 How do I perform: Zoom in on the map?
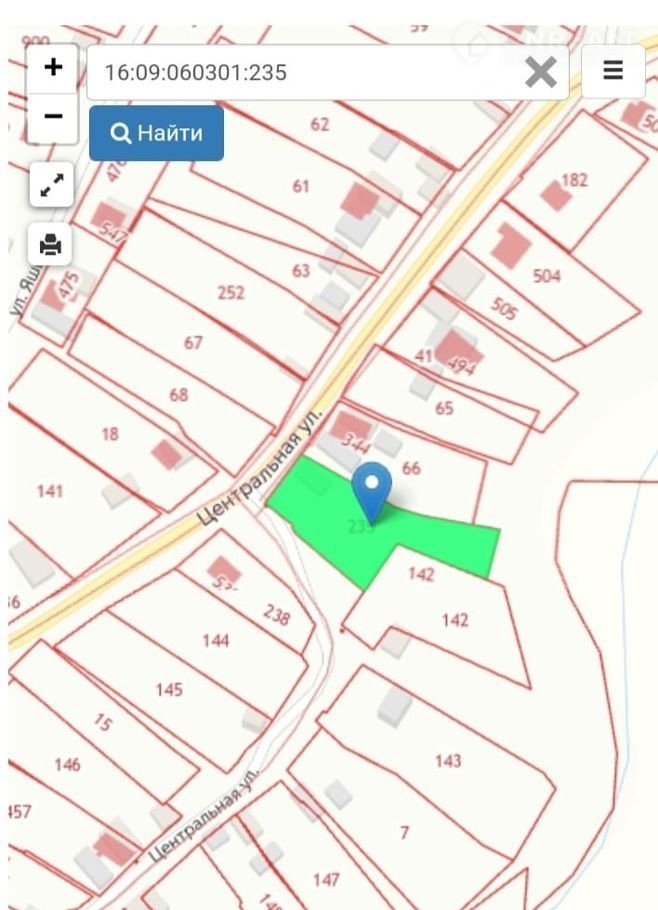[x=53, y=68]
